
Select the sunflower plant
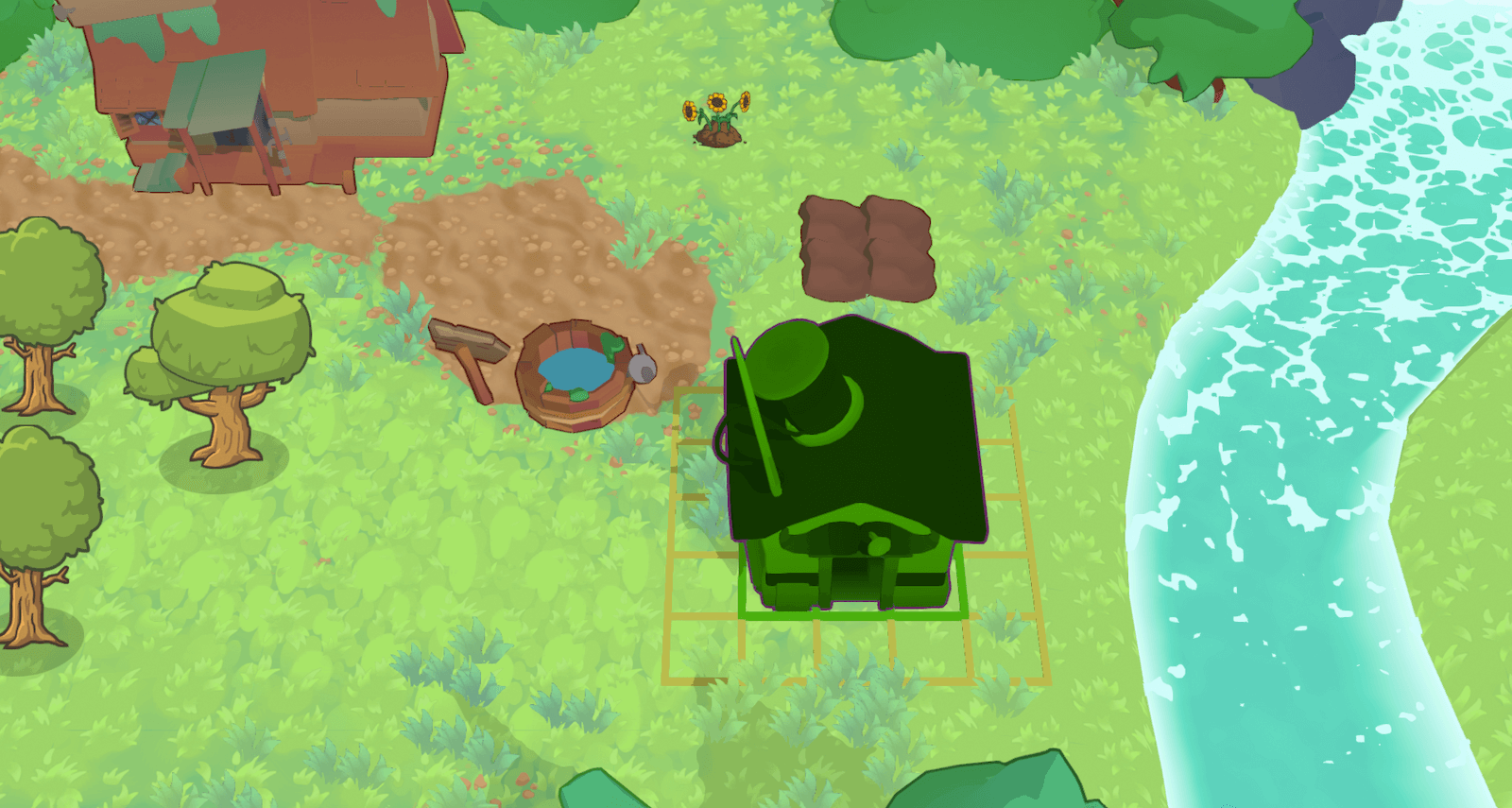(718, 119)
